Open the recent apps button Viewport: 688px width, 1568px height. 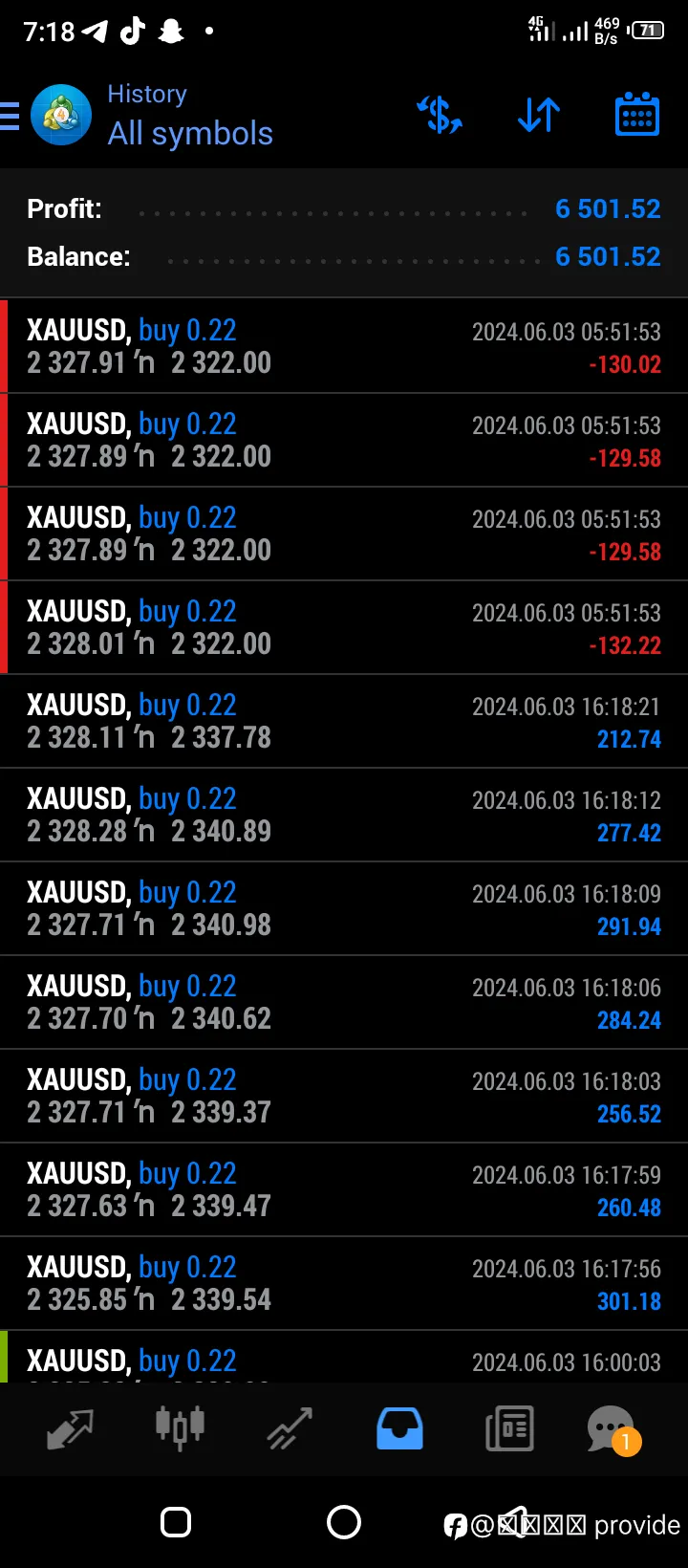(x=176, y=1522)
